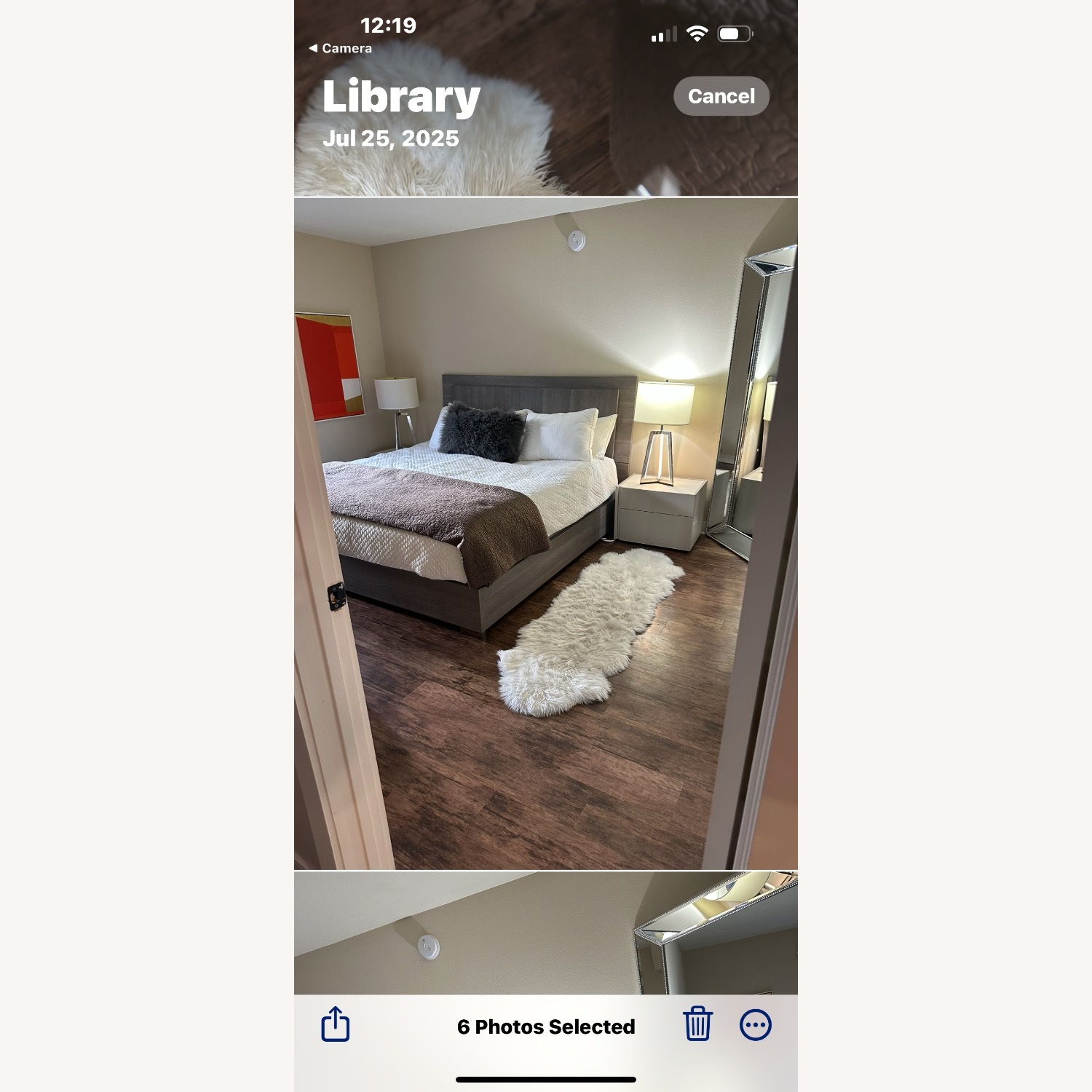The height and width of the screenshot is (1092, 1092).
Task: Select the photo of the ceiling and mirror
Action: pyautogui.click(x=546, y=933)
